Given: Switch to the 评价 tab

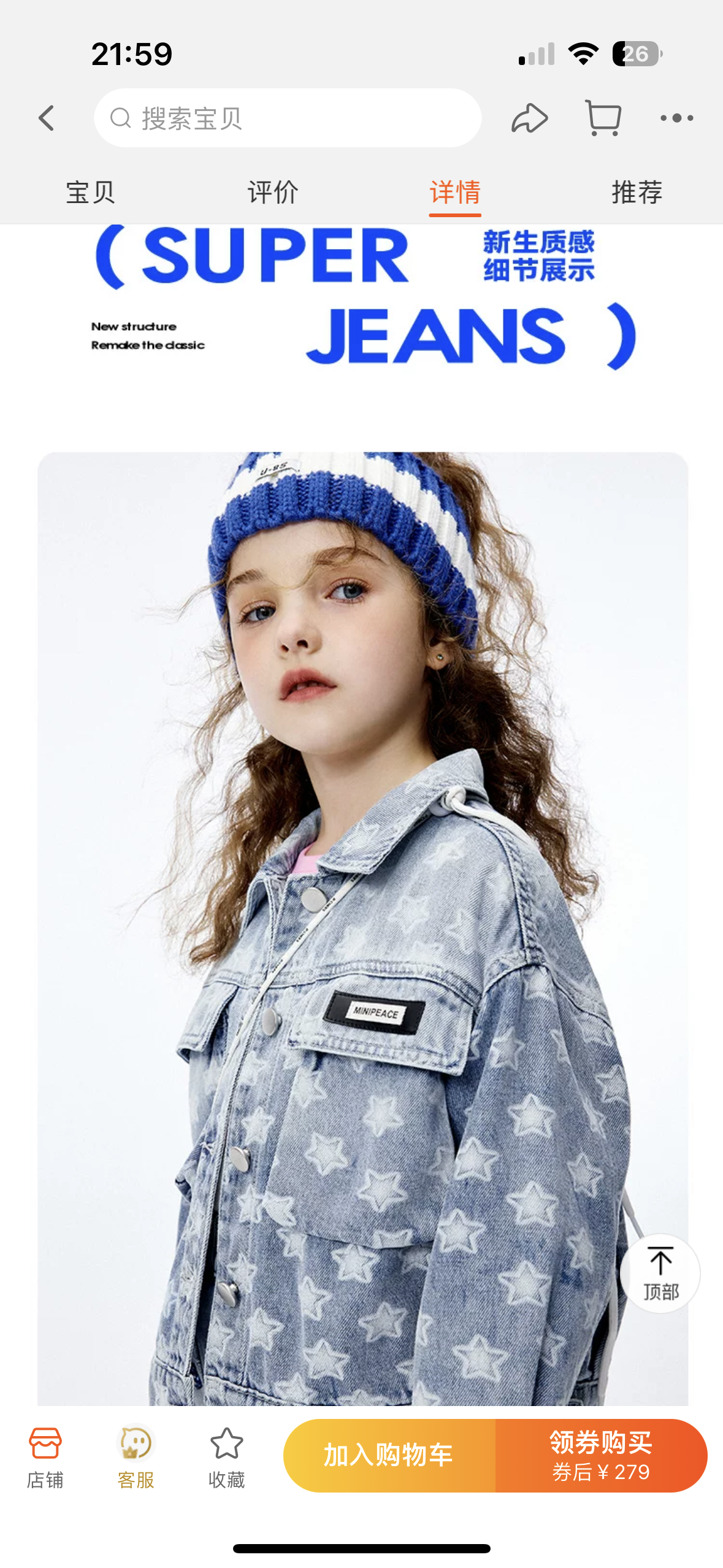Looking at the screenshot, I should (x=273, y=193).
